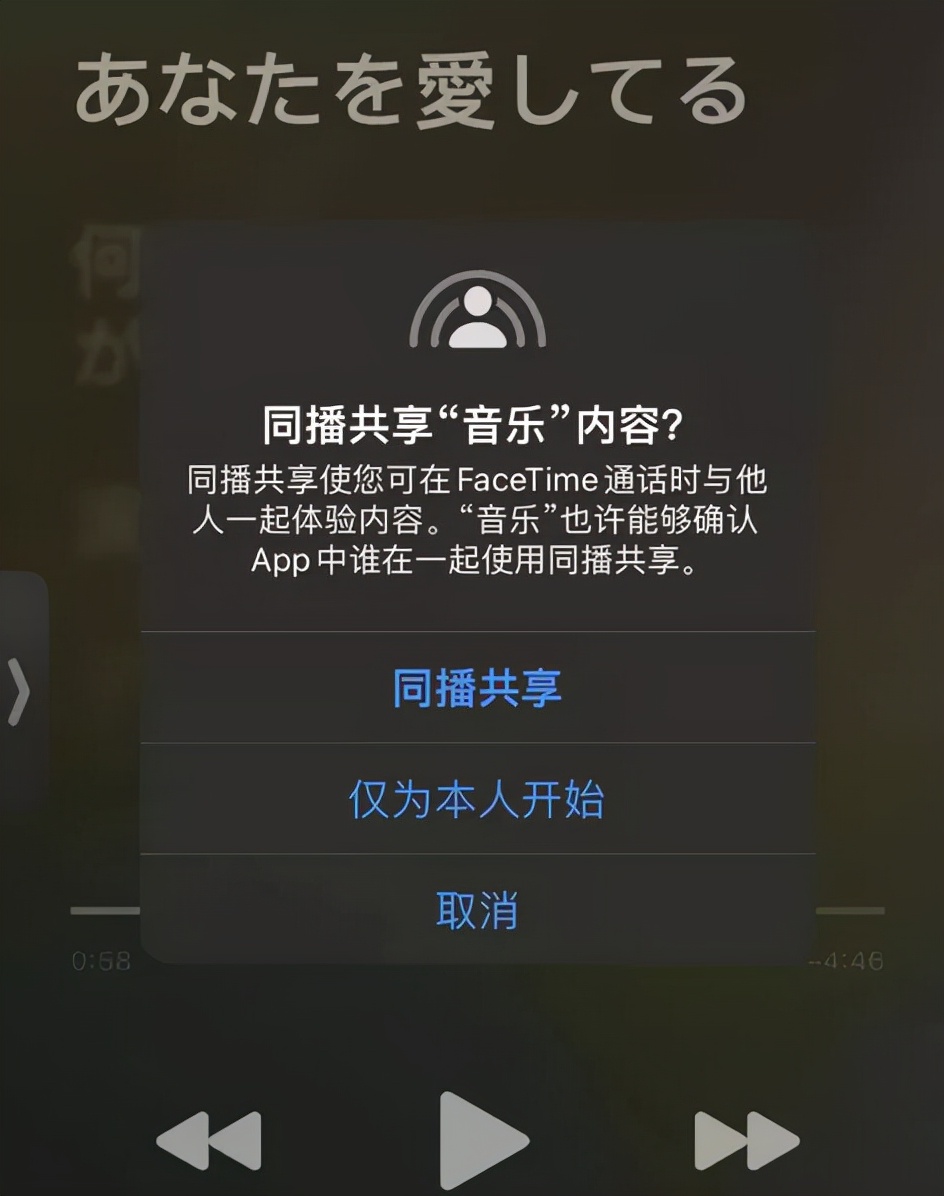
Task: Choose 仅为本人开始 to play for yourself only
Action: coord(478,799)
